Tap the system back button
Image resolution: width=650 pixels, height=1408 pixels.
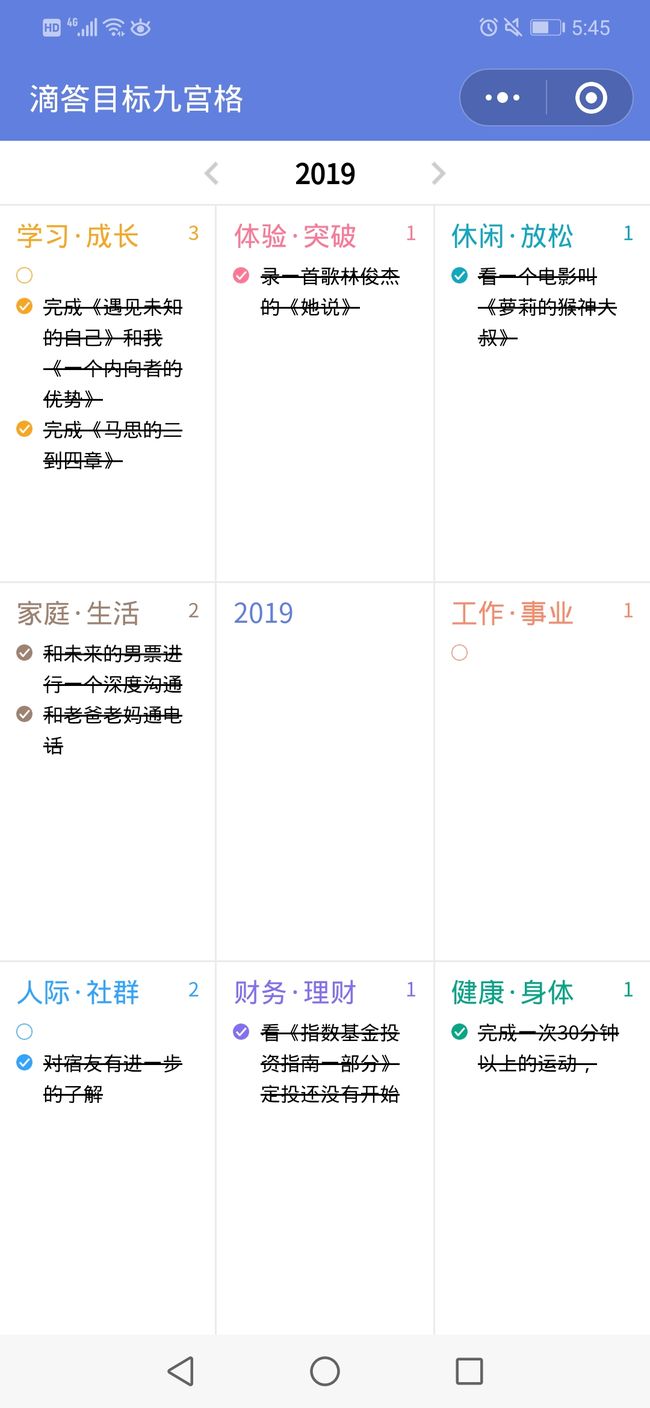coord(181,1371)
